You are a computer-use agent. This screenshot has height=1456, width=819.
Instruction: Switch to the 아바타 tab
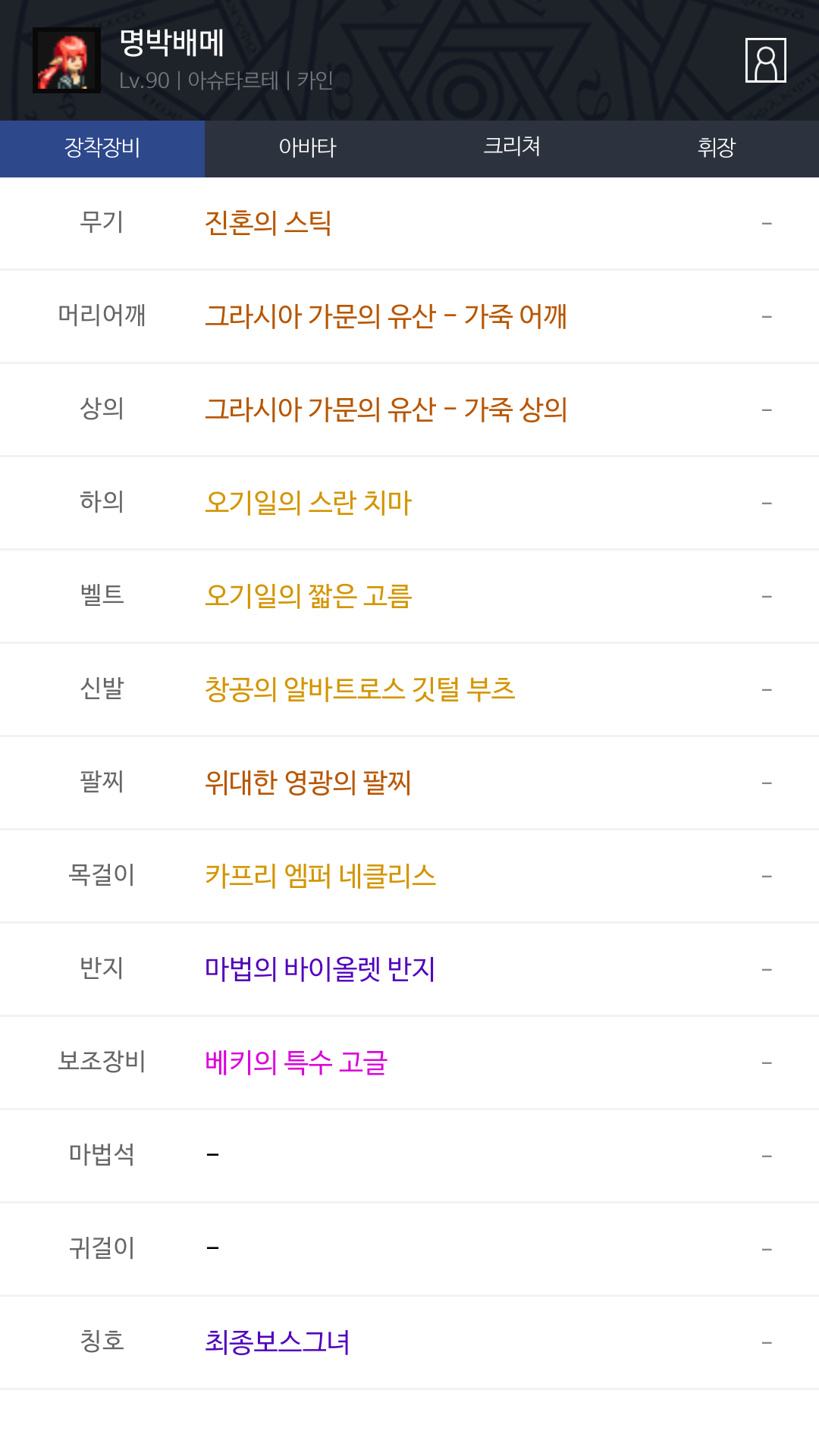(307, 148)
